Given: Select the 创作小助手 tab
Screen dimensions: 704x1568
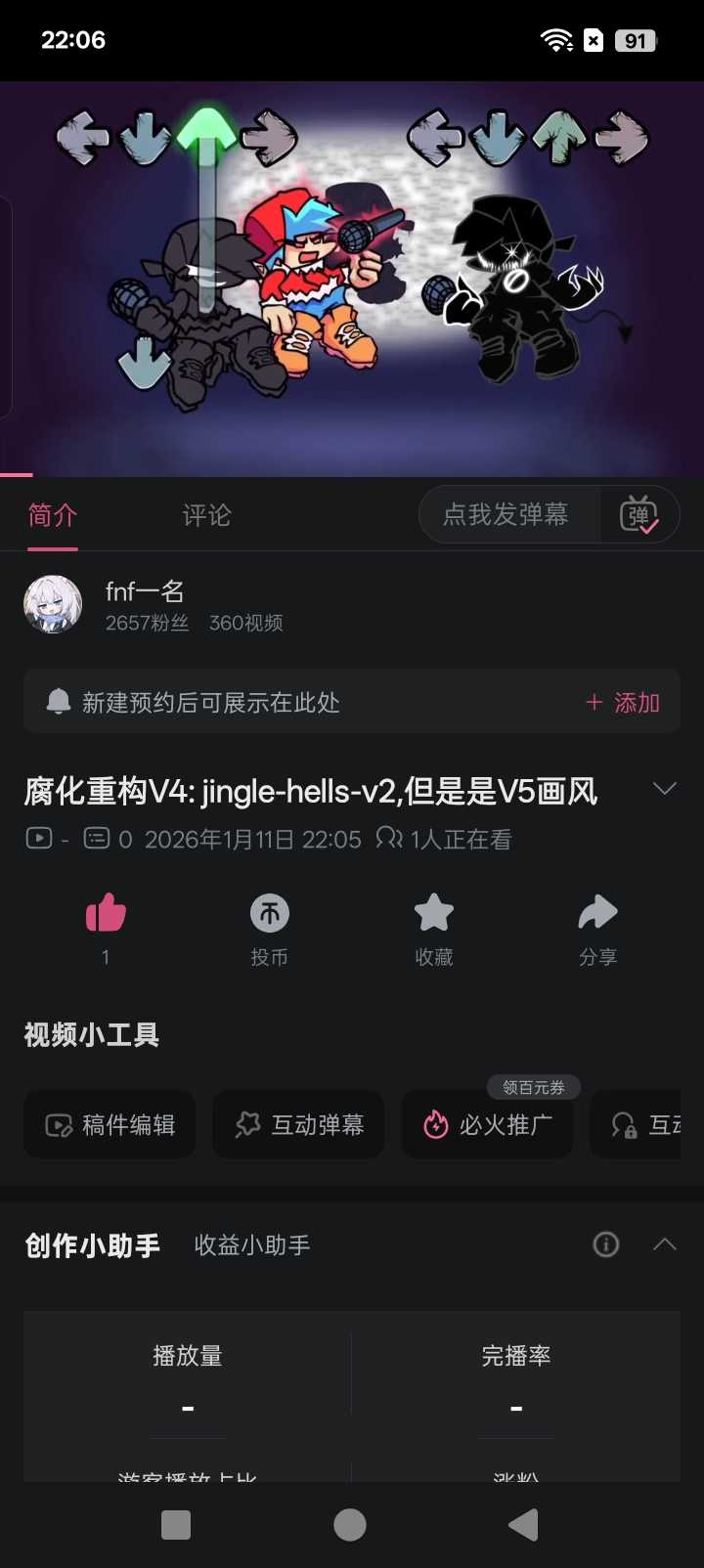Looking at the screenshot, I should tap(92, 1245).
